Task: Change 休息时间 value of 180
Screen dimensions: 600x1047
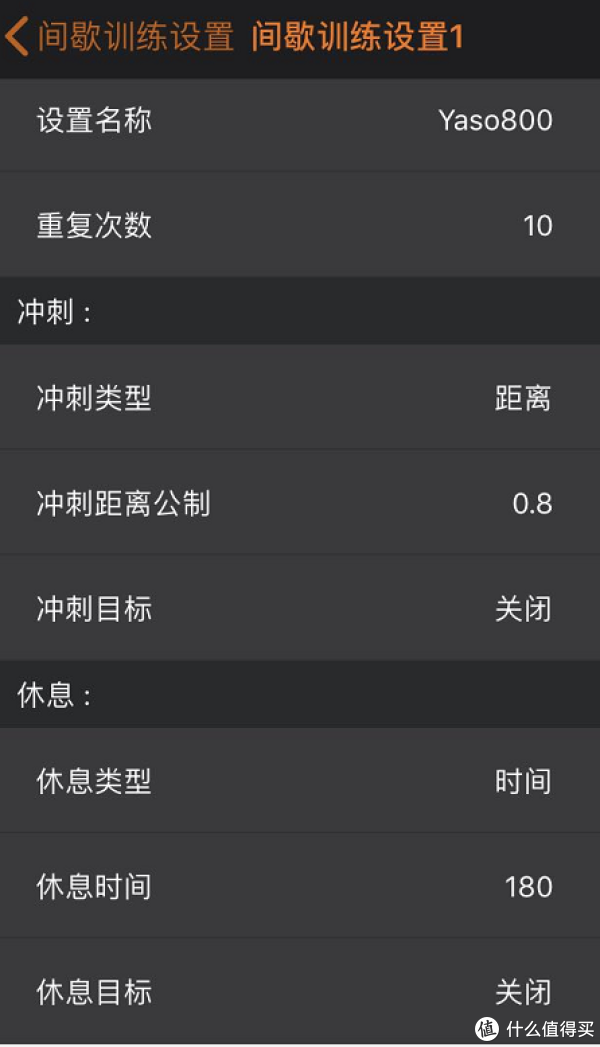Action: pos(300,885)
